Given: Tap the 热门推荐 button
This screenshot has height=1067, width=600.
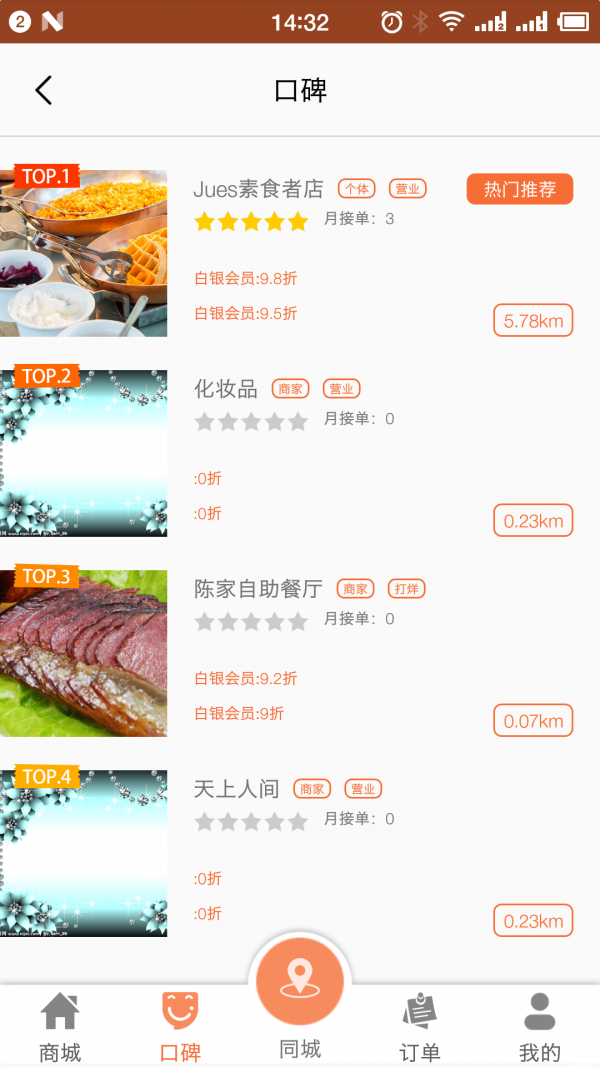Looking at the screenshot, I should (519, 189).
